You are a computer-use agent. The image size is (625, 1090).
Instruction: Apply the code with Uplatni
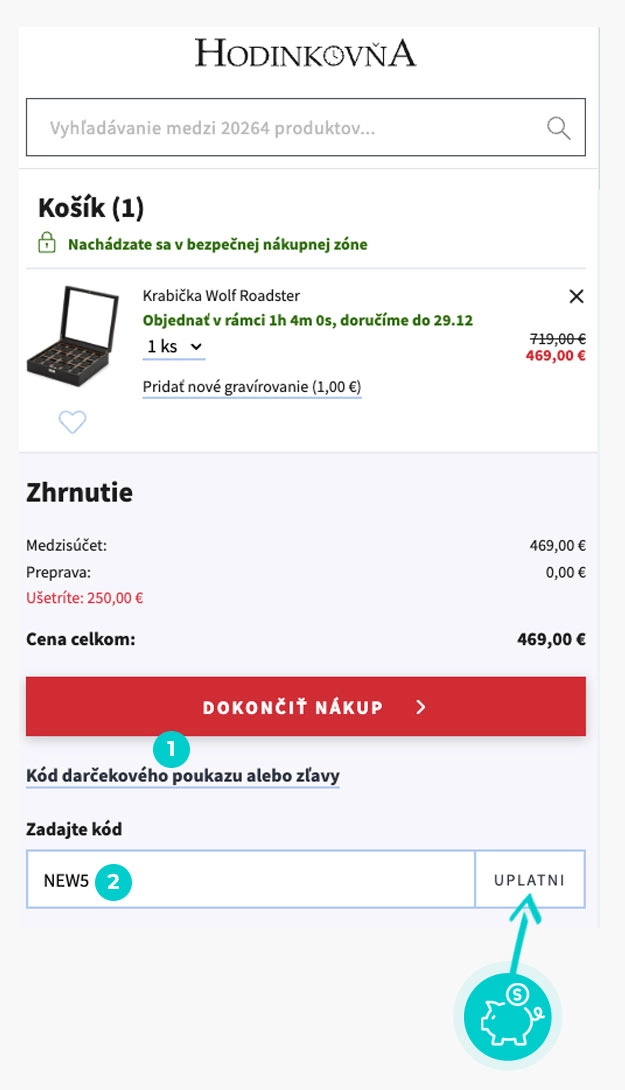point(530,880)
